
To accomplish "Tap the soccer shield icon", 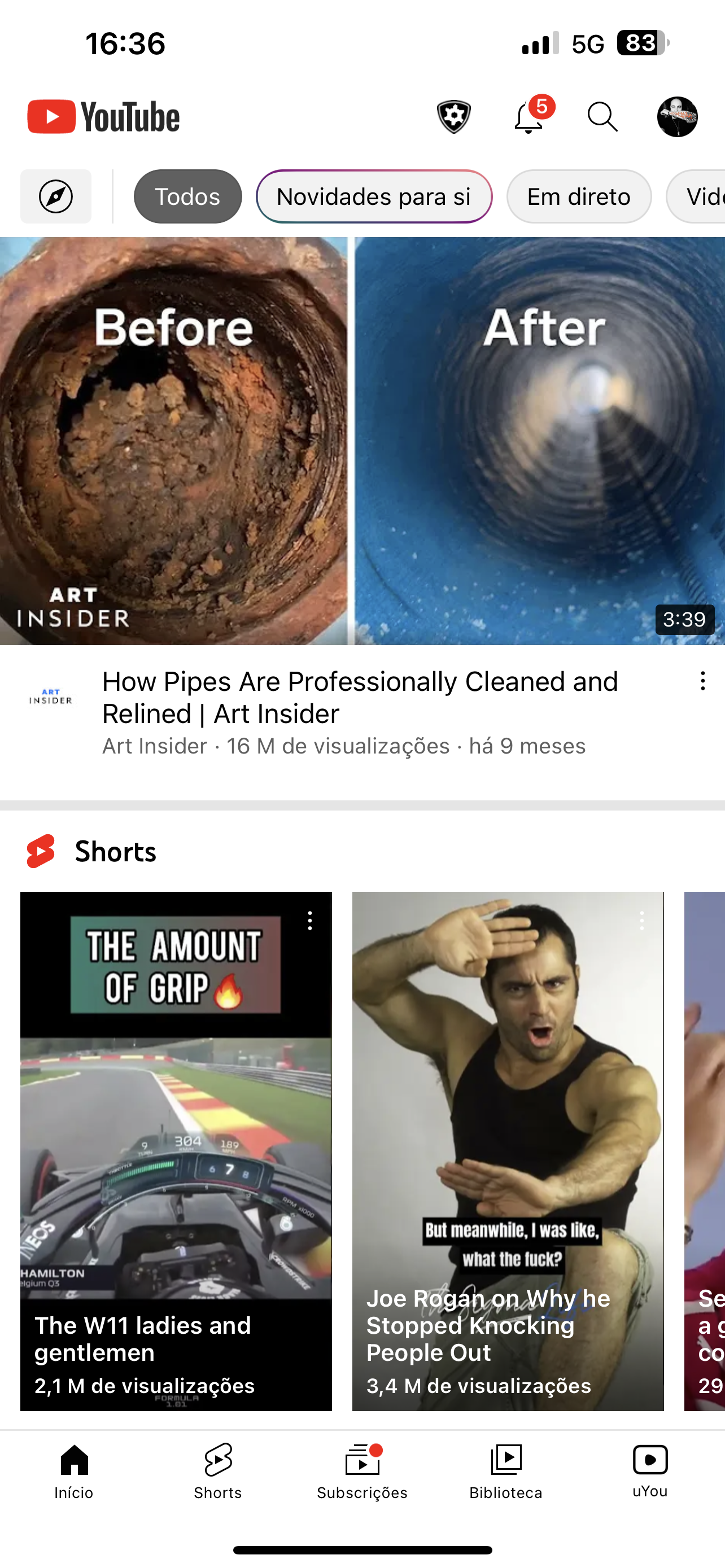I will [x=454, y=117].
